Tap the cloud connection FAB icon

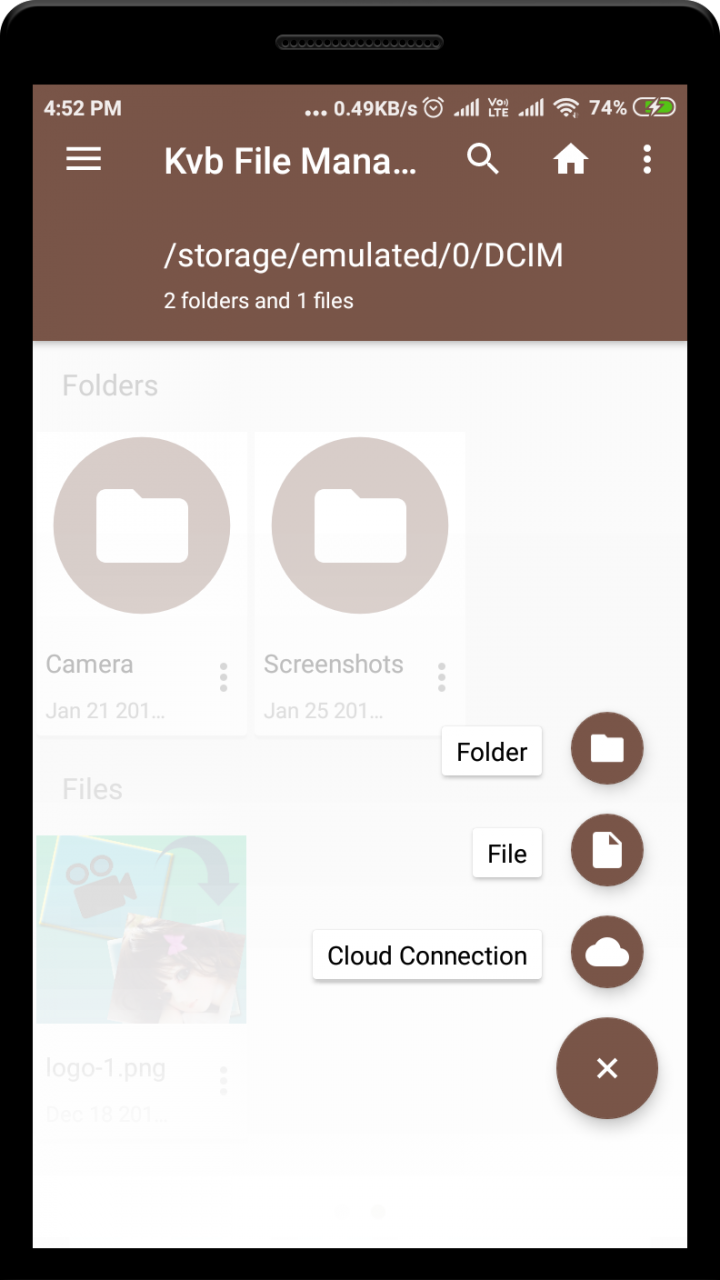607,952
